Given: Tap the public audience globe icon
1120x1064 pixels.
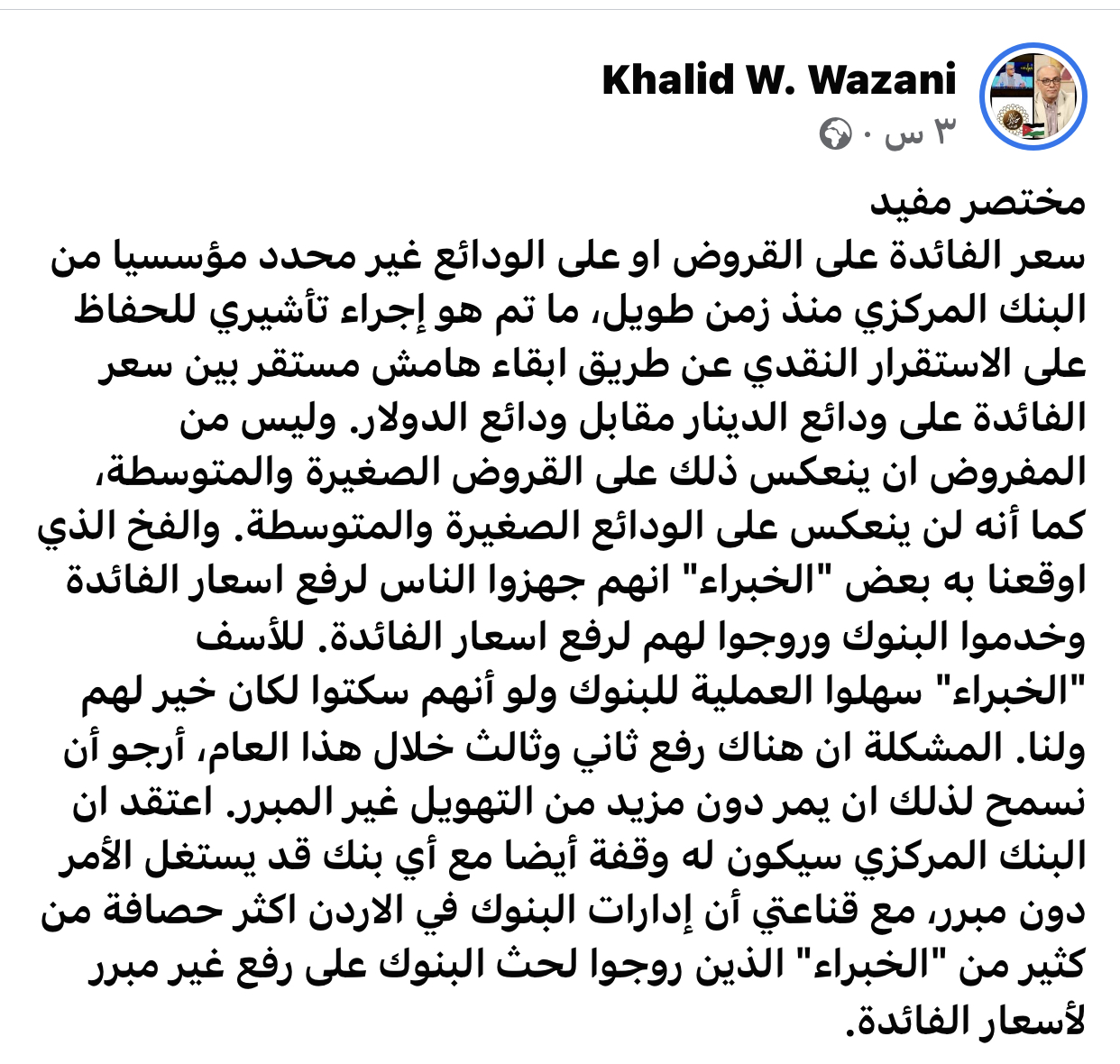Looking at the screenshot, I should coord(835,135).
